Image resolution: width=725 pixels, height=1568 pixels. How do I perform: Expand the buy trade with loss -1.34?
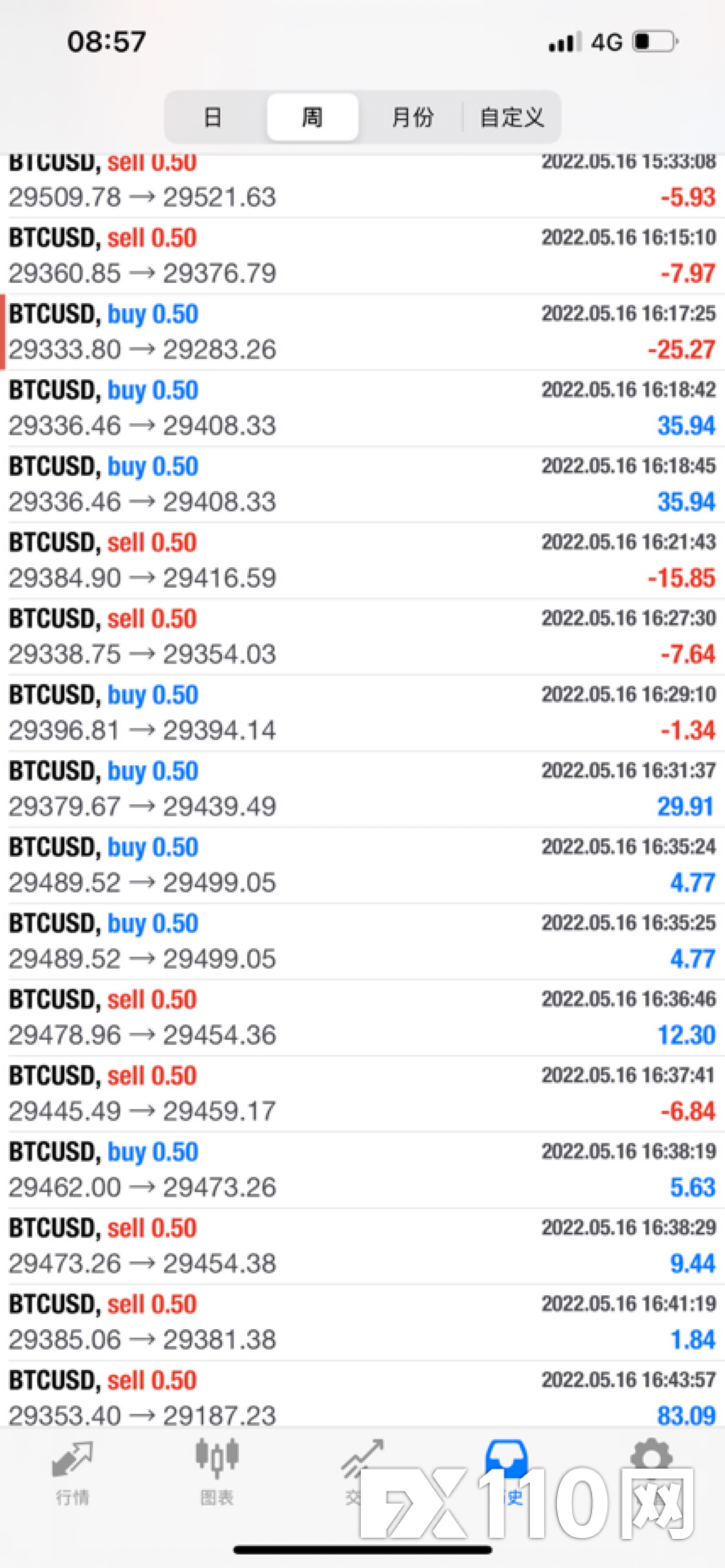coord(362,713)
